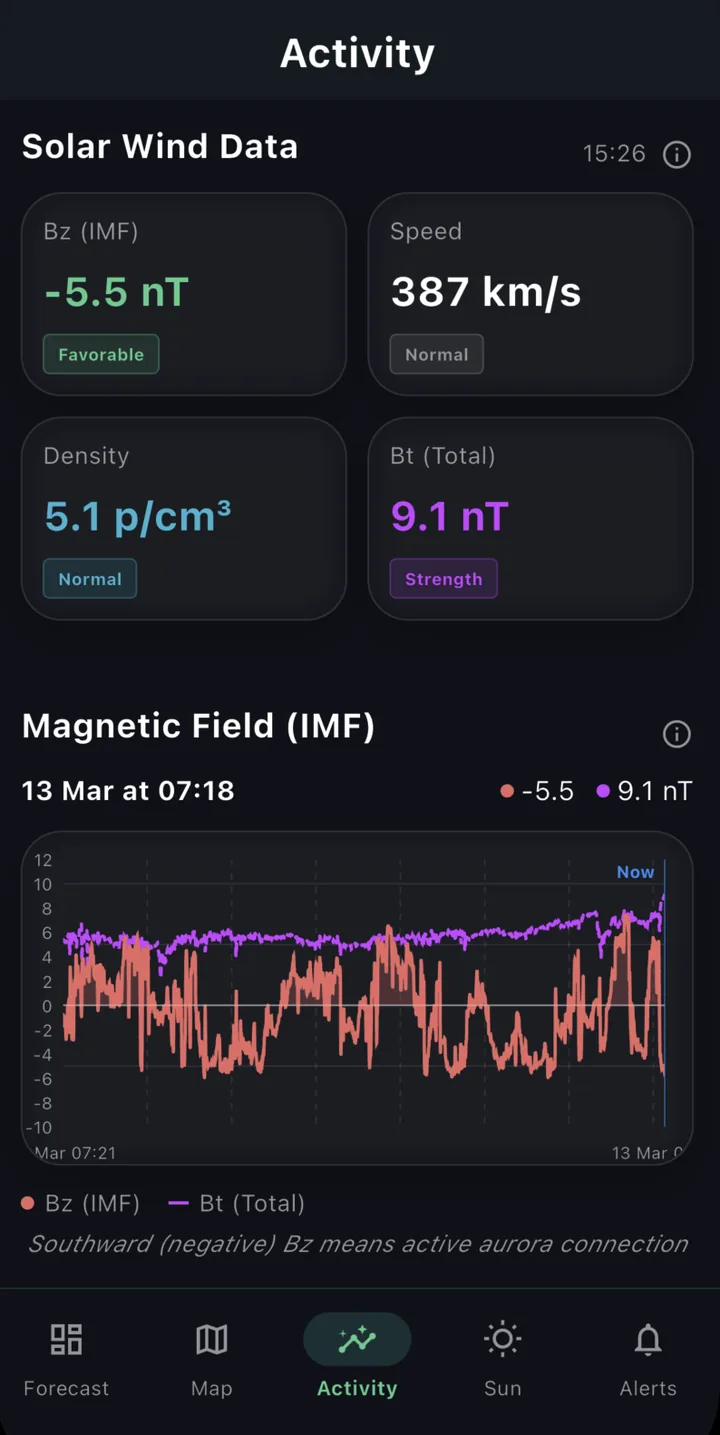The height and width of the screenshot is (1435, 720).
Task: Select the highlighted Activity chart icon
Action: (x=357, y=1339)
